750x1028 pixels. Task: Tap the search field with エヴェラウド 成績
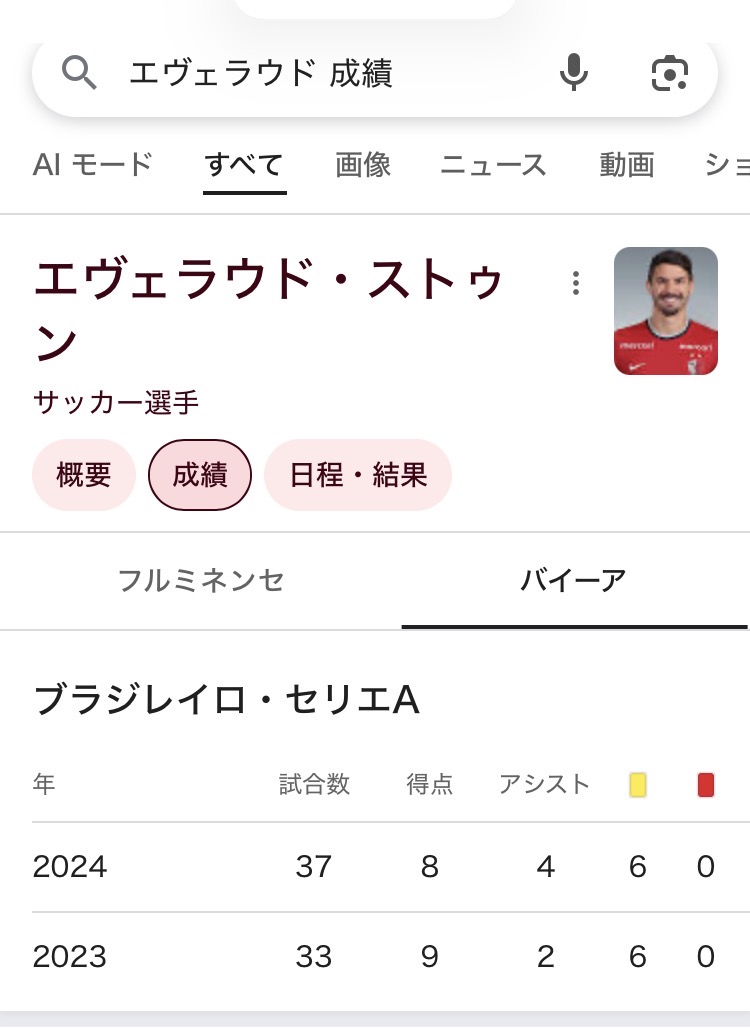(x=300, y=73)
